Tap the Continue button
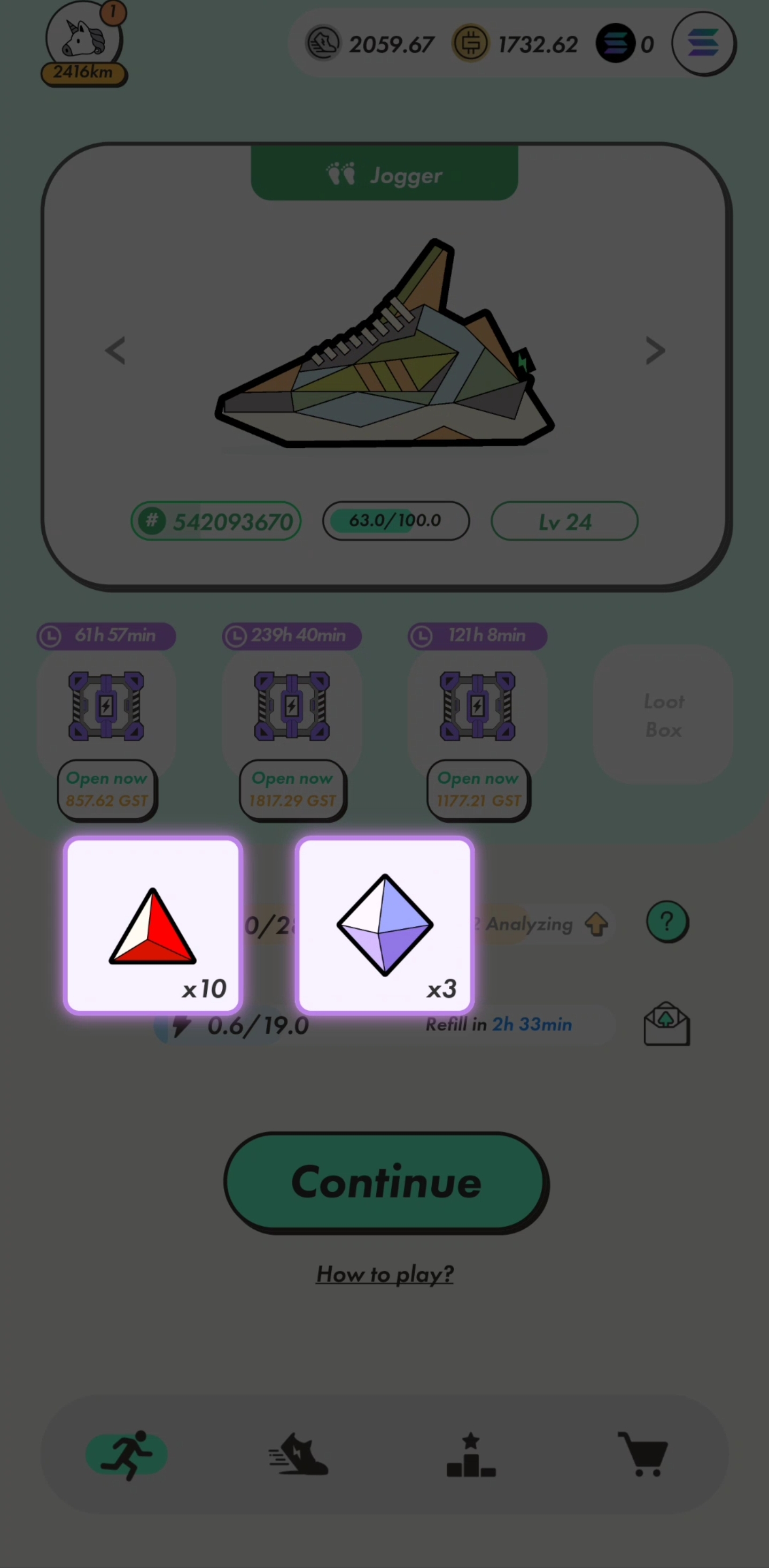Viewport: 769px width, 1568px height. coord(386,1182)
